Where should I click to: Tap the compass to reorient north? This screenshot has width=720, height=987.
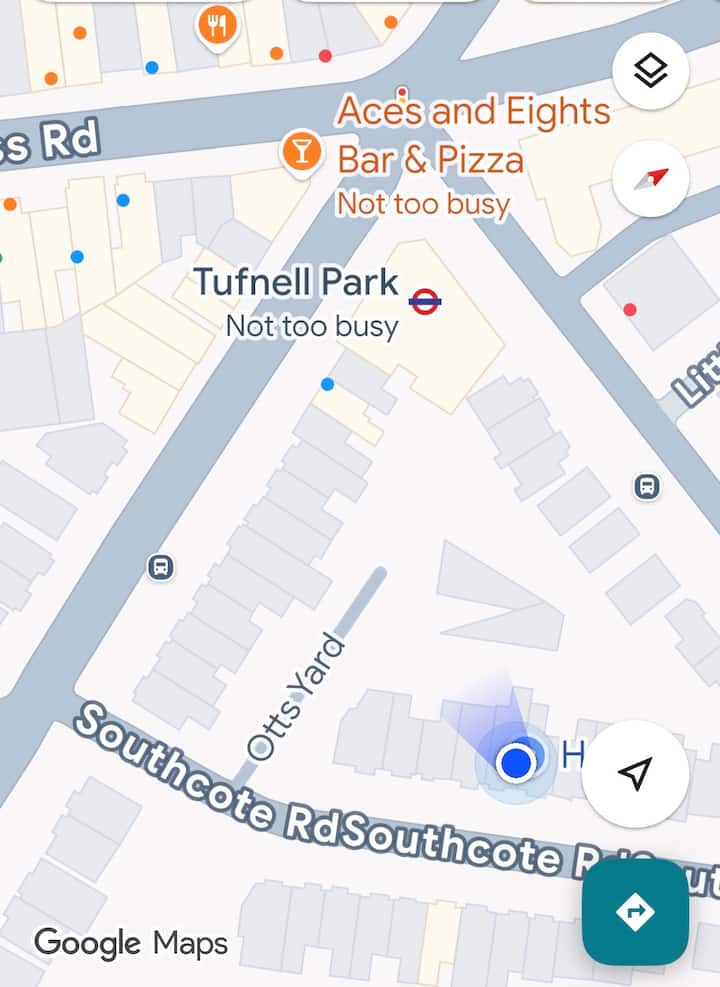pyautogui.click(x=650, y=179)
